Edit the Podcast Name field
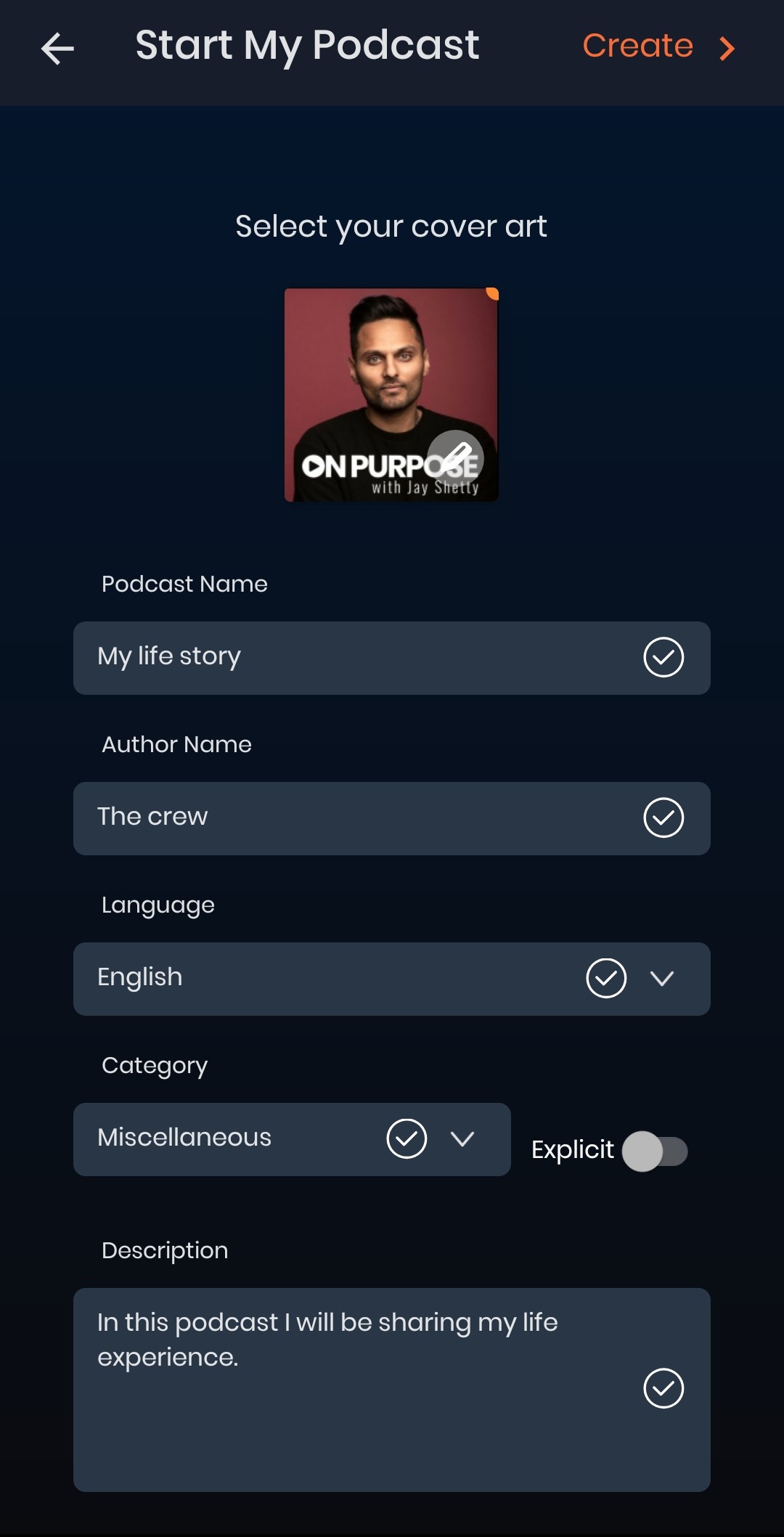Screen dimensions: 784x1537 (392, 658)
